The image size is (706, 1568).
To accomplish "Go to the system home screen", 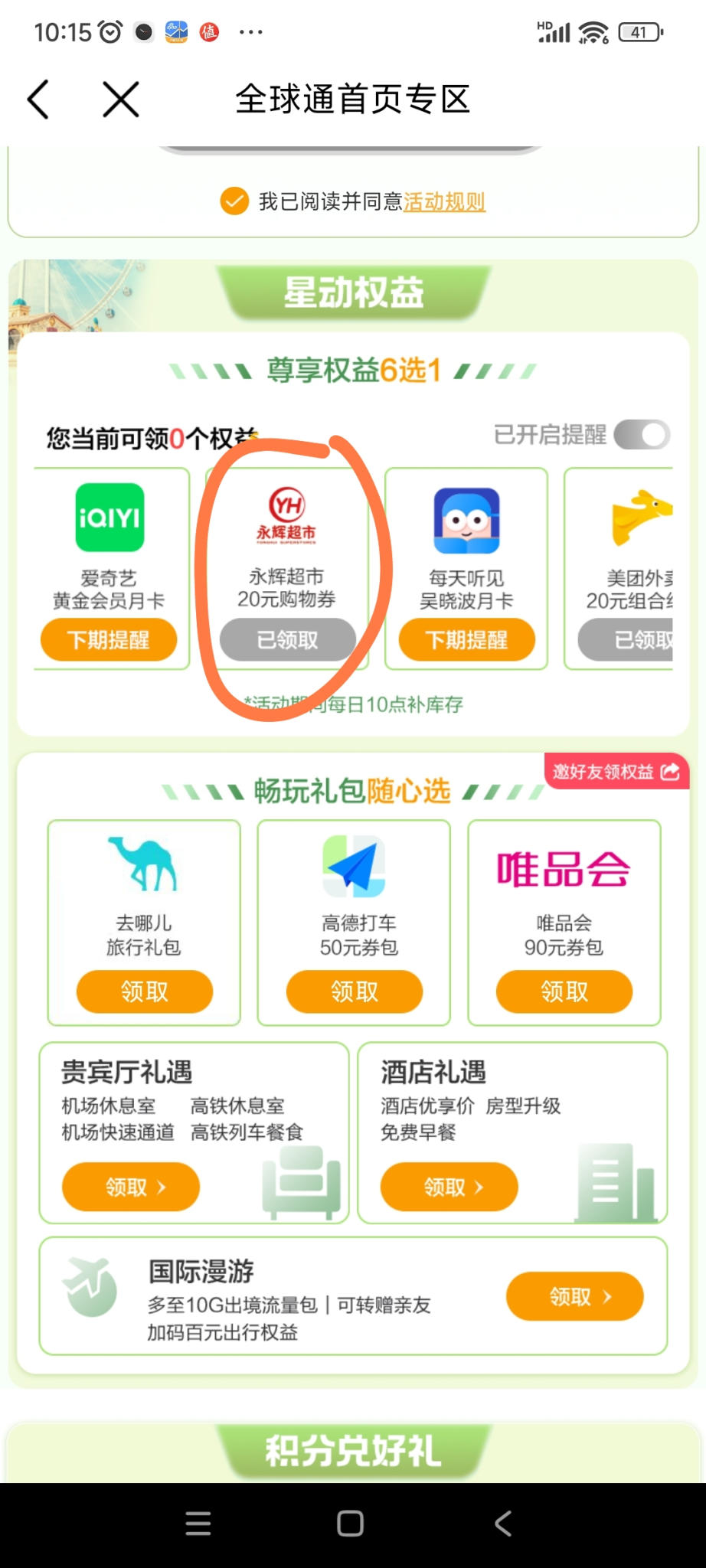I will tap(350, 1524).
